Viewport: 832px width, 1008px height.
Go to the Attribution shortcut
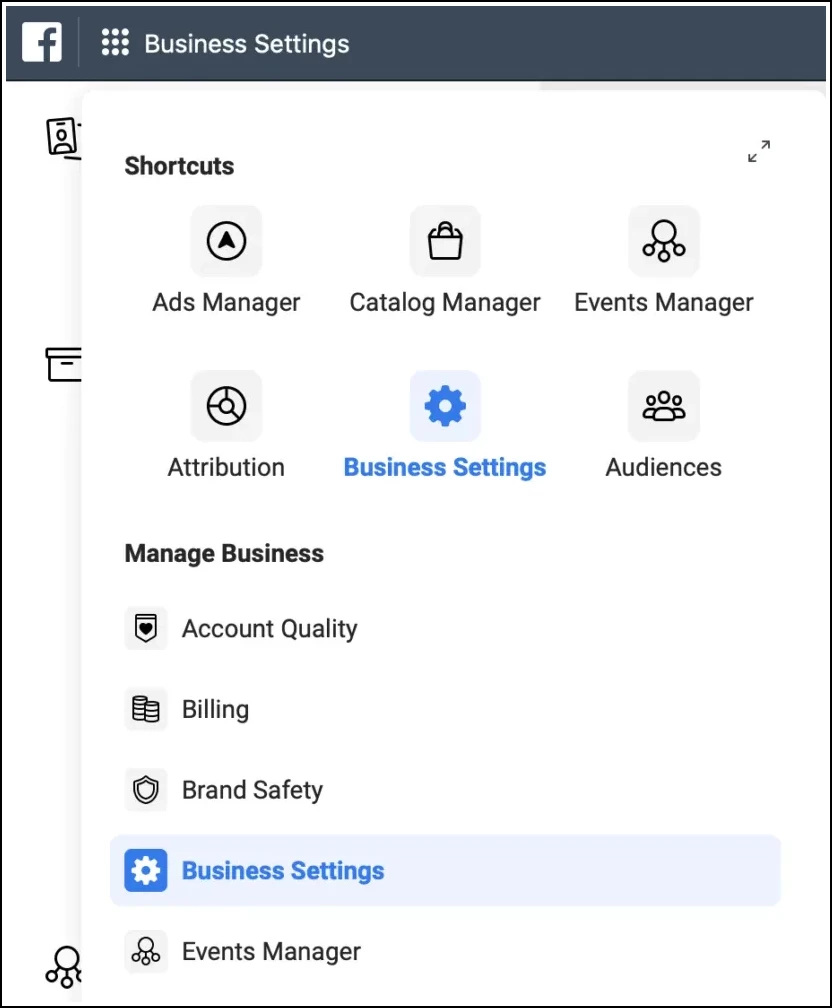(x=226, y=406)
